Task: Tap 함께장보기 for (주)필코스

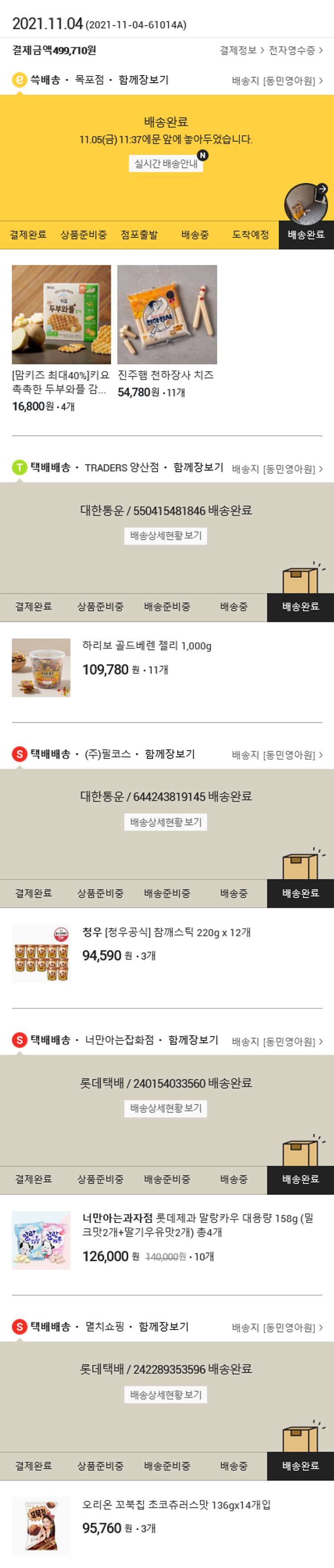Action: tap(170, 754)
